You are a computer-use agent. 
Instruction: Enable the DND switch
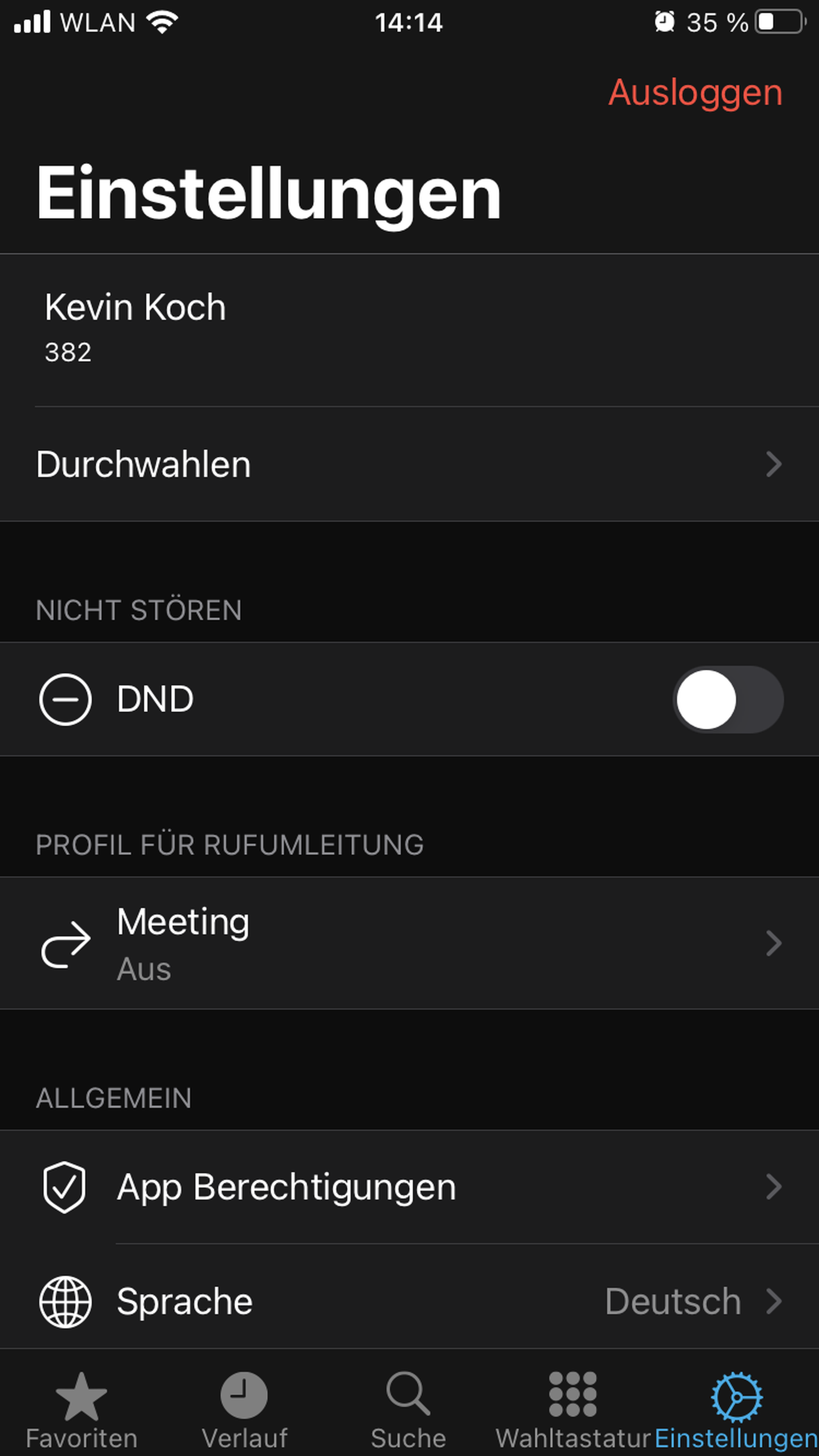pyautogui.click(x=727, y=700)
